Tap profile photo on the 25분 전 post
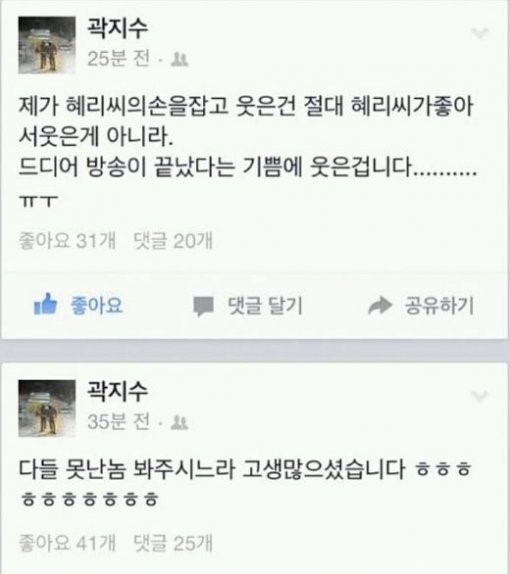The height and width of the screenshot is (574, 510). coord(47,45)
